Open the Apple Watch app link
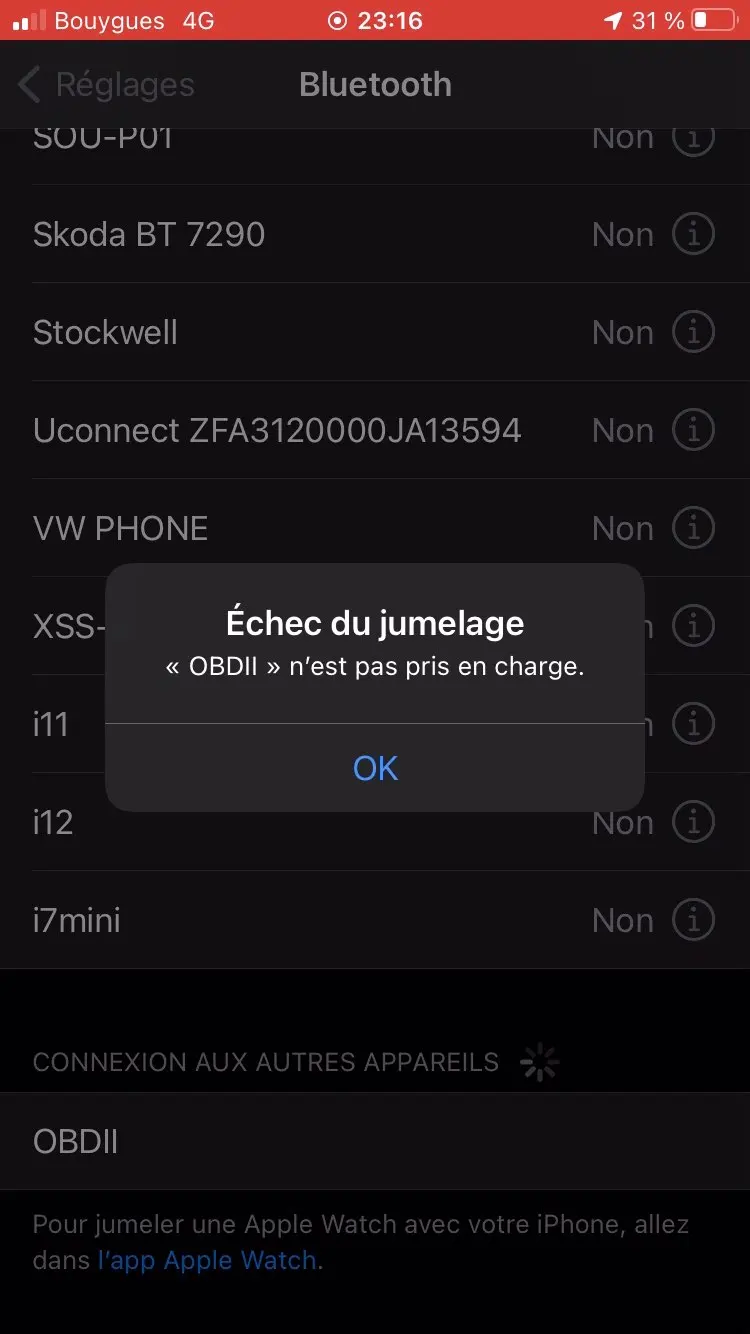 pyautogui.click(x=208, y=1260)
